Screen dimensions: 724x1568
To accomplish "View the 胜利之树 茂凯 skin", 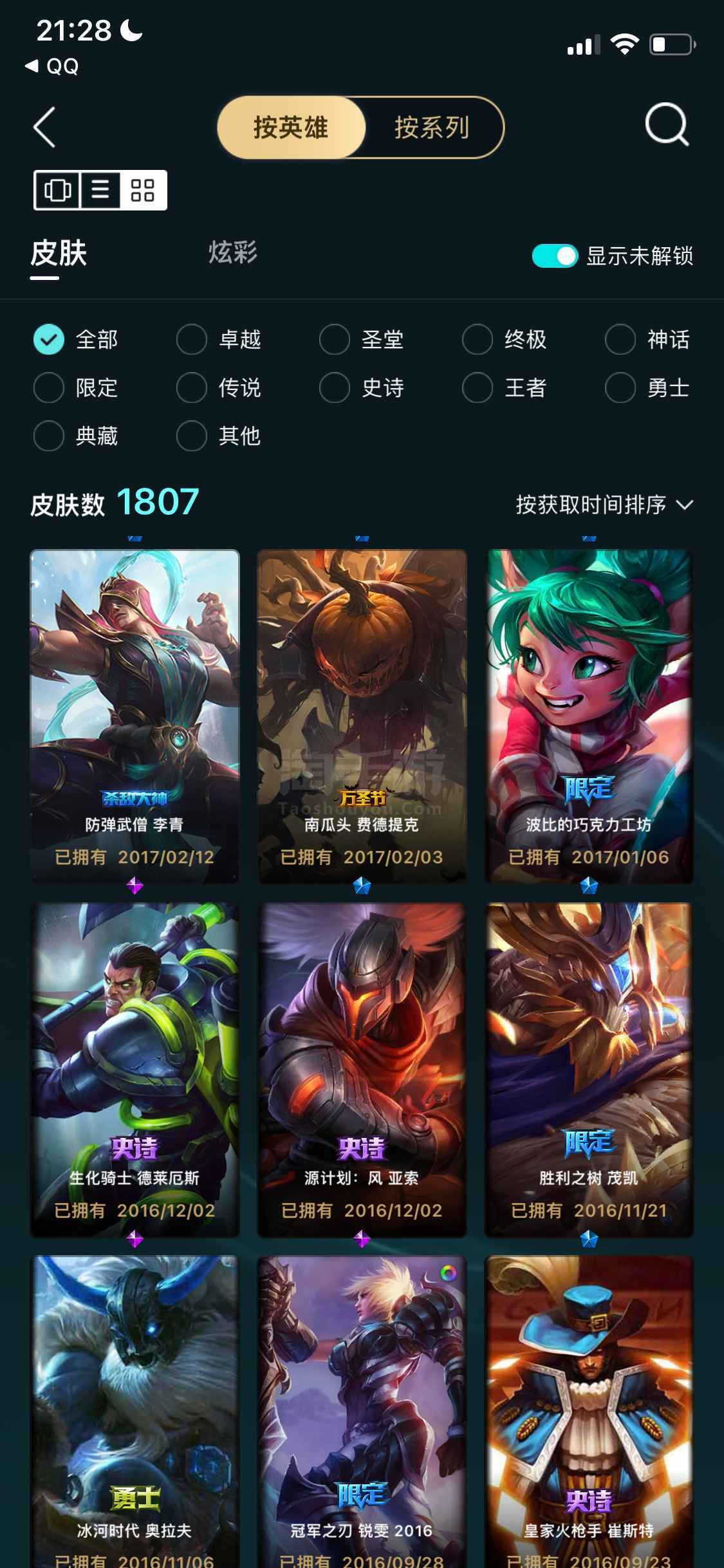I will click(x=589, y=1070).
